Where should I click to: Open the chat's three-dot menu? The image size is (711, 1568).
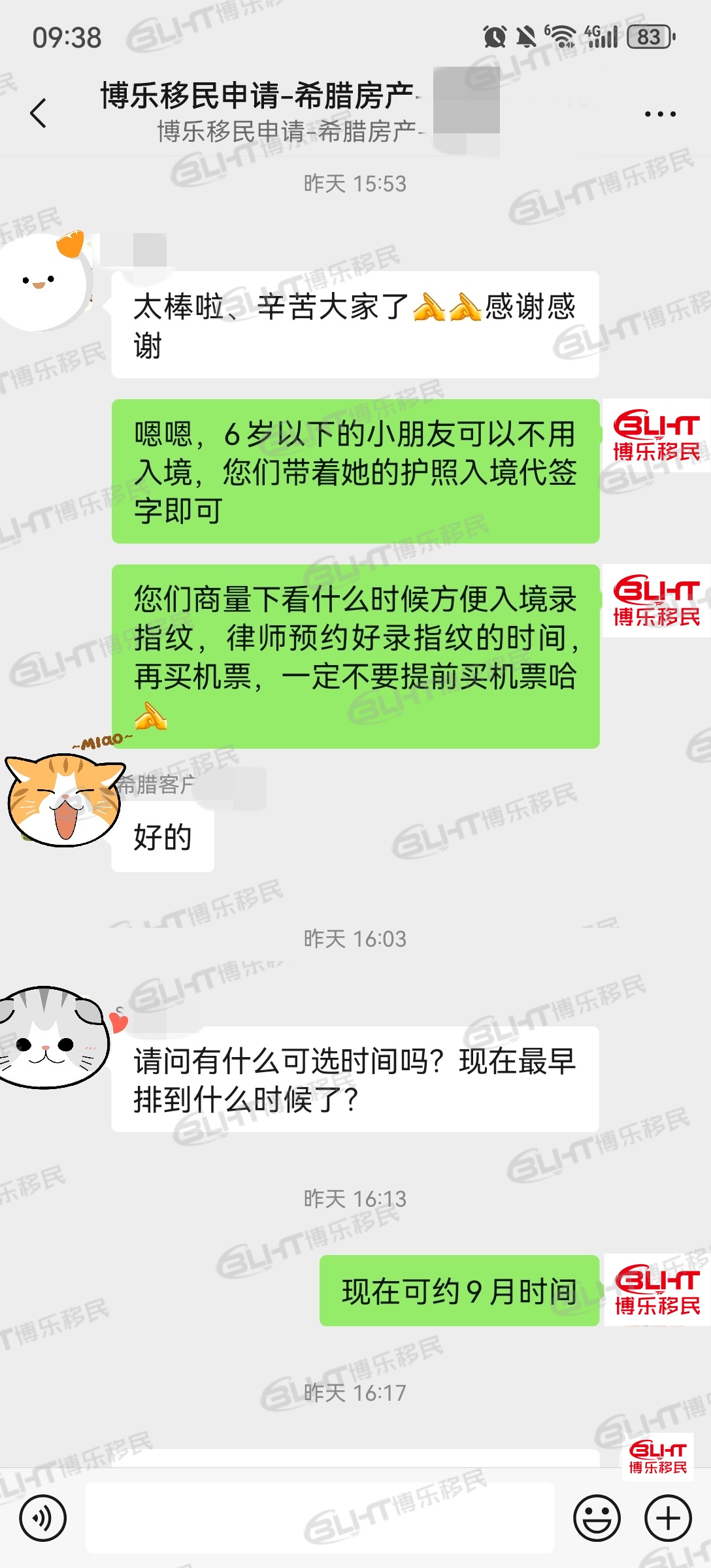[x=660, y=114]
